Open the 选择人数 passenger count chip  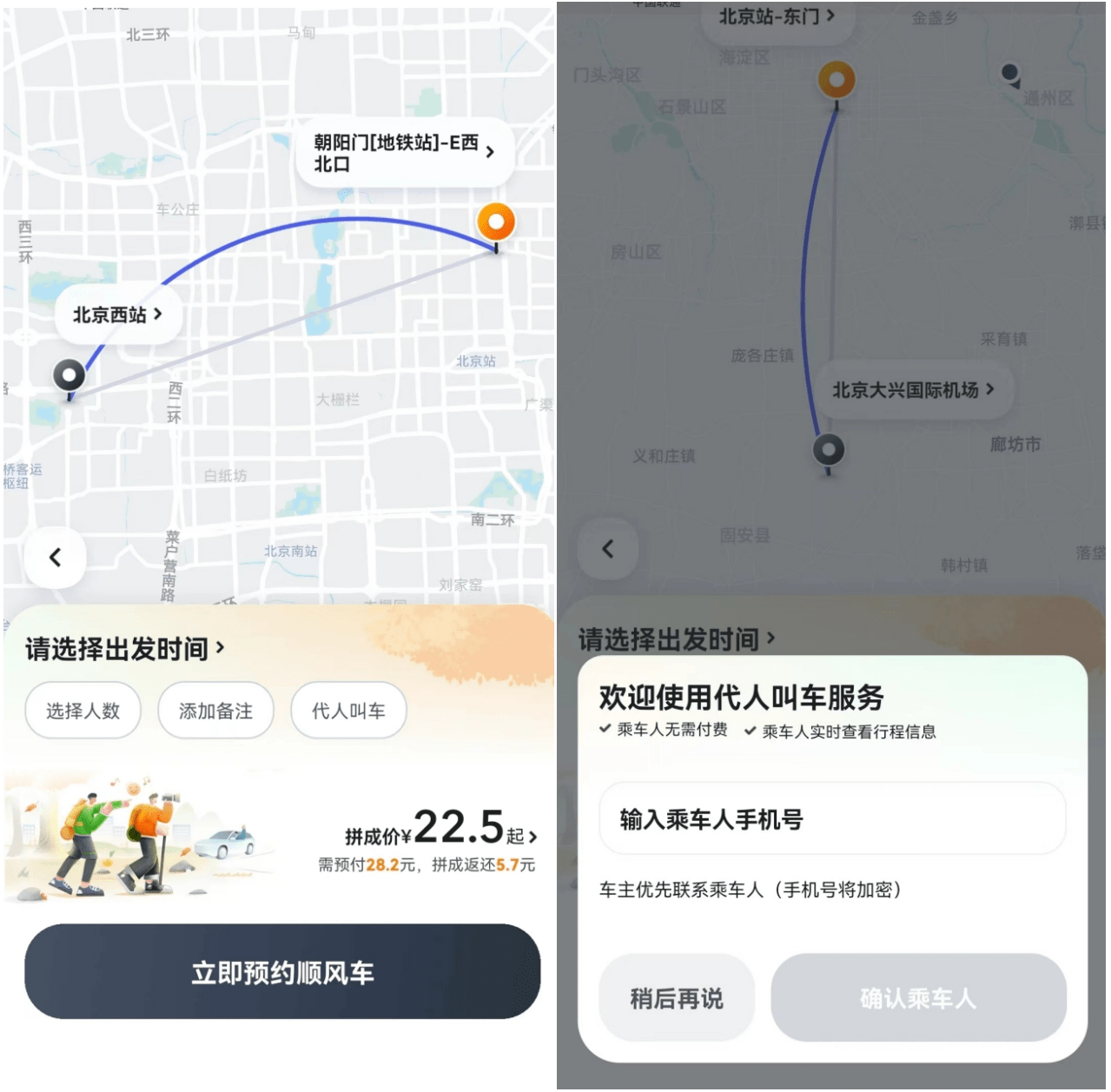click(83, 711)
